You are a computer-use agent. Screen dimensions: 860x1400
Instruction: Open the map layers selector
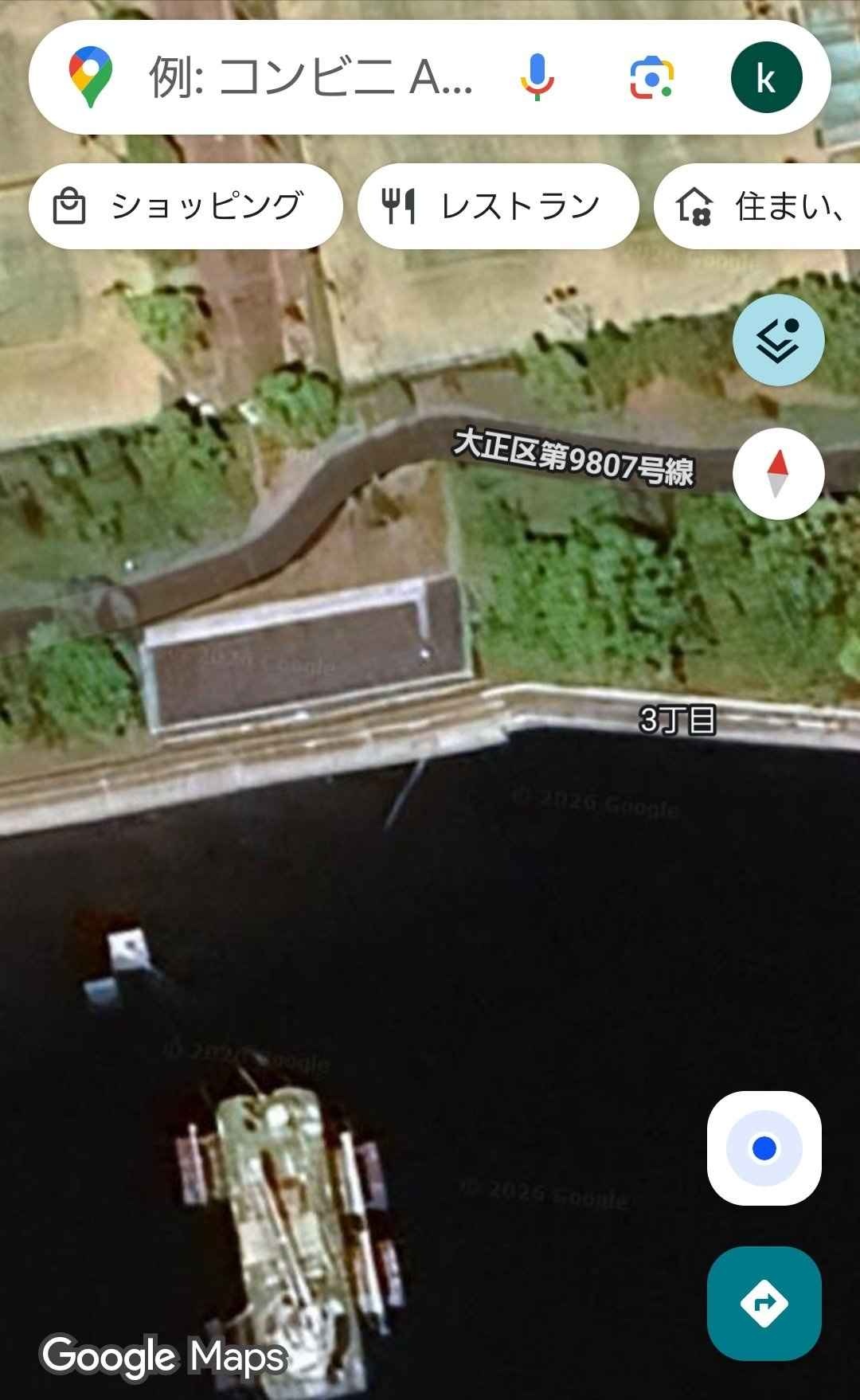click(778, 340)
